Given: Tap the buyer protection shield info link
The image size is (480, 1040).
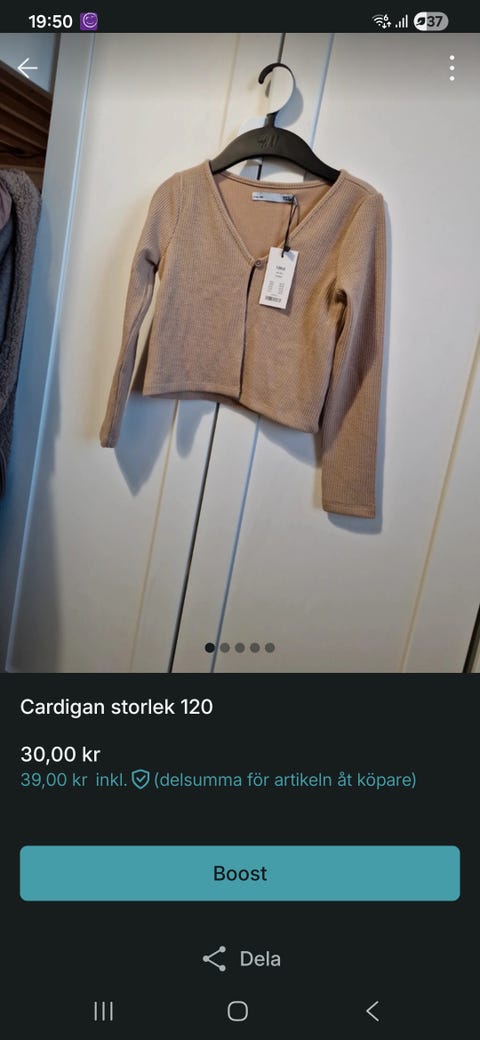Looking at the screenshot, I should [x=141, y=779].
